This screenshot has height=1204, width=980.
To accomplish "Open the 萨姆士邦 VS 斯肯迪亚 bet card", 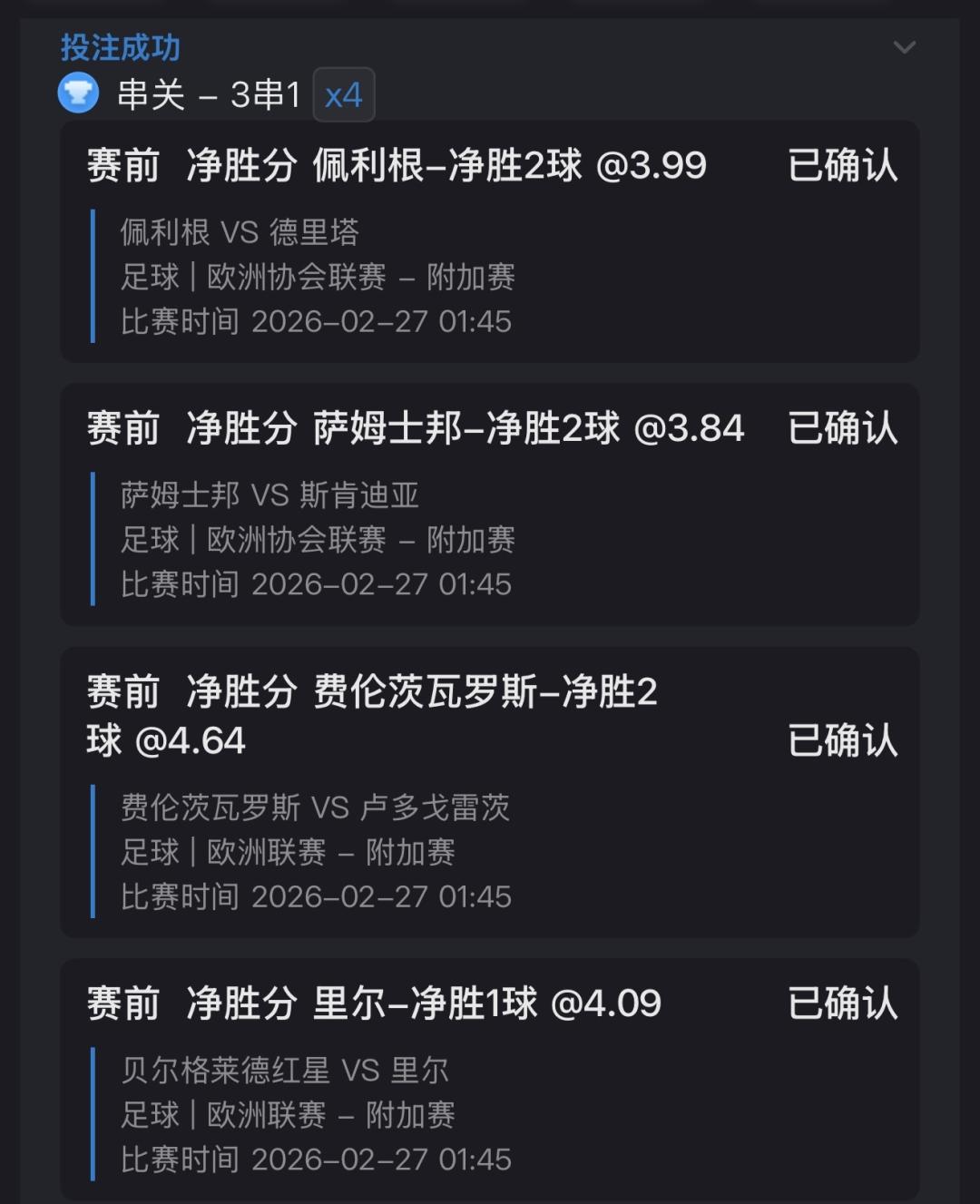I will click(x=489, y=504).
